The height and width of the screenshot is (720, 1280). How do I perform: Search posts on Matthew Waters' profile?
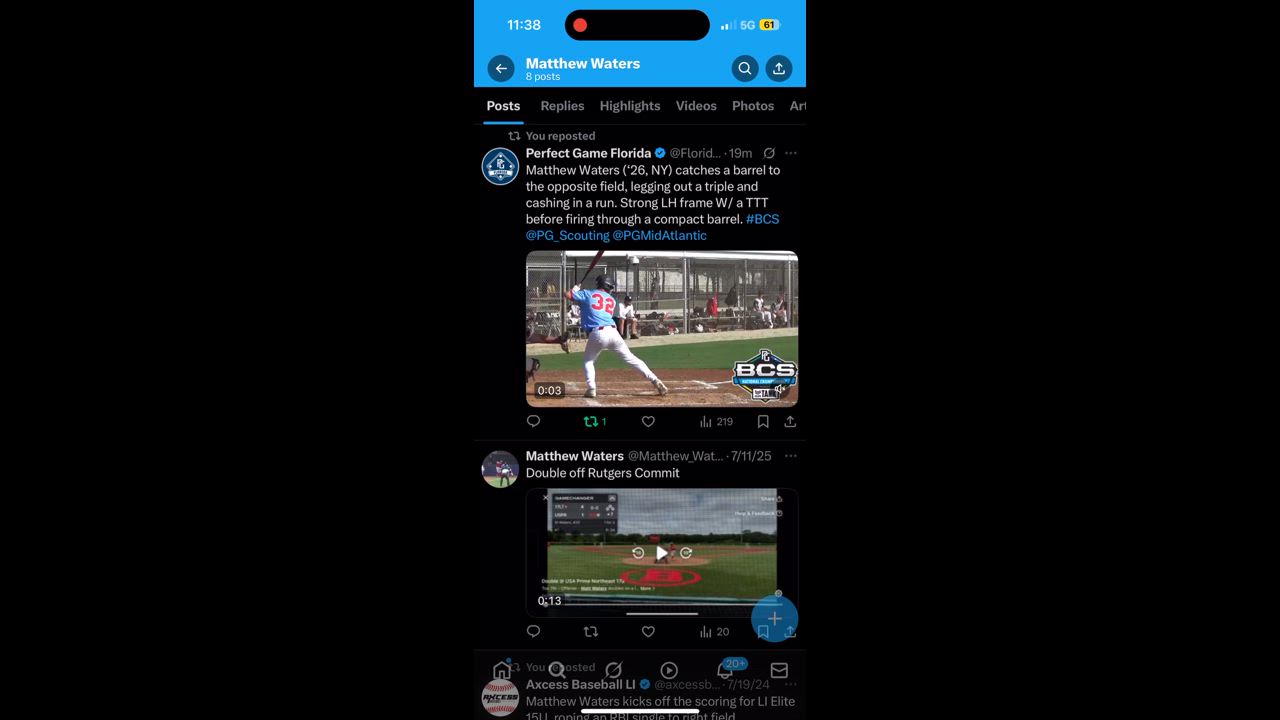click(744, 68)
